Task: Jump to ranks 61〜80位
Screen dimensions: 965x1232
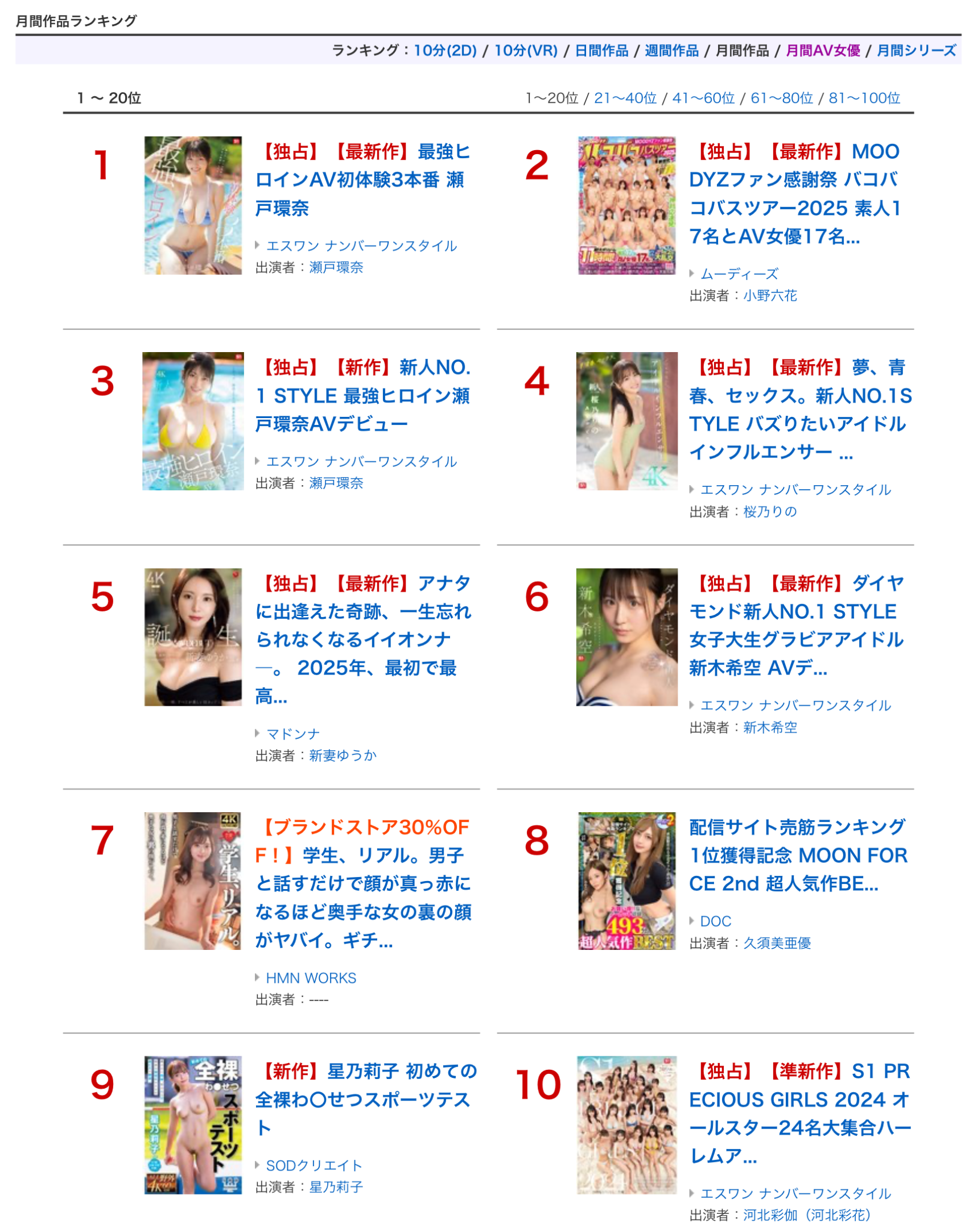Action: click(781, 98)
